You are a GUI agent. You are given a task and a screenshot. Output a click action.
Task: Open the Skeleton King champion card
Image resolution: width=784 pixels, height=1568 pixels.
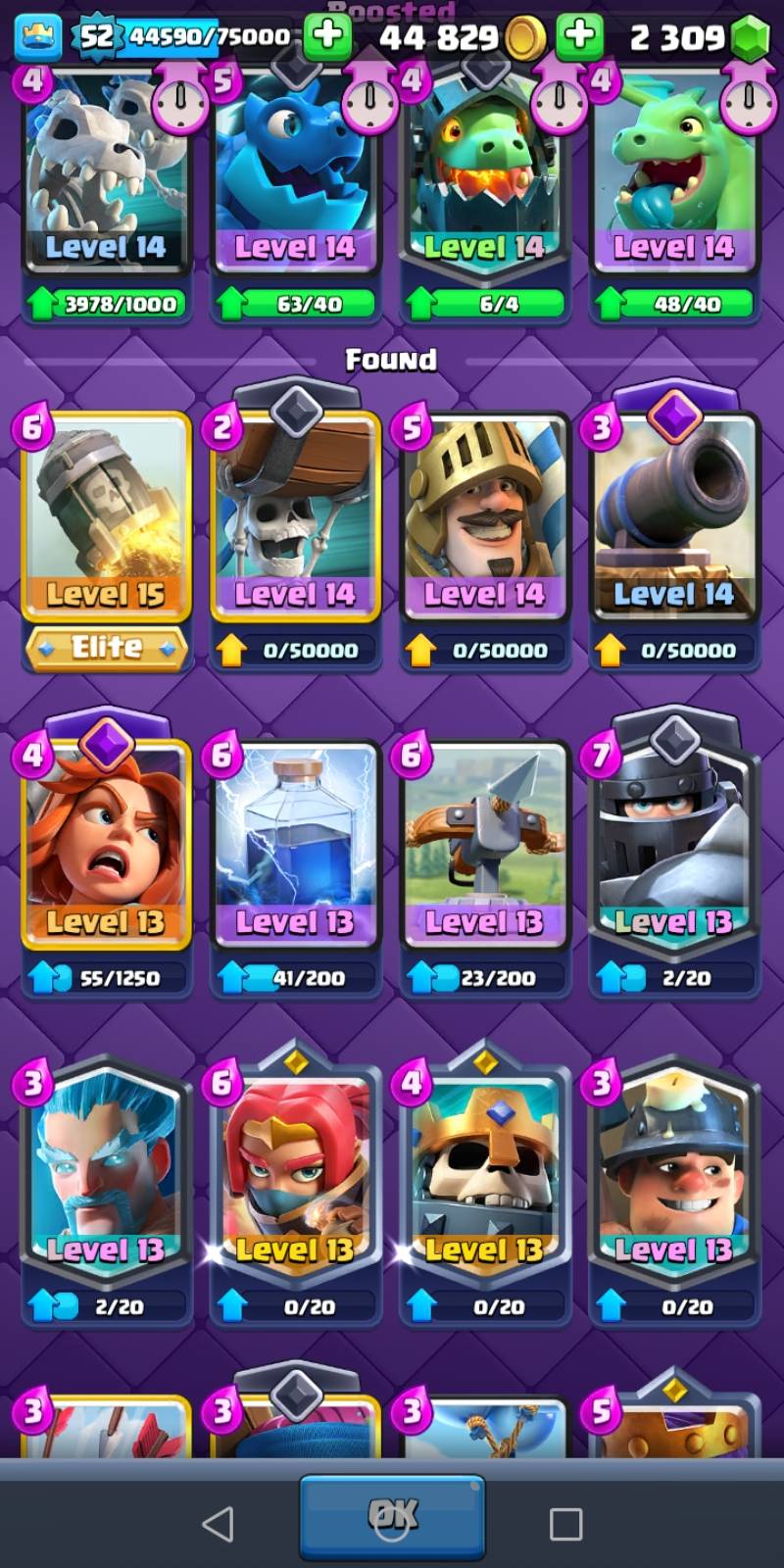point(484,1176)
